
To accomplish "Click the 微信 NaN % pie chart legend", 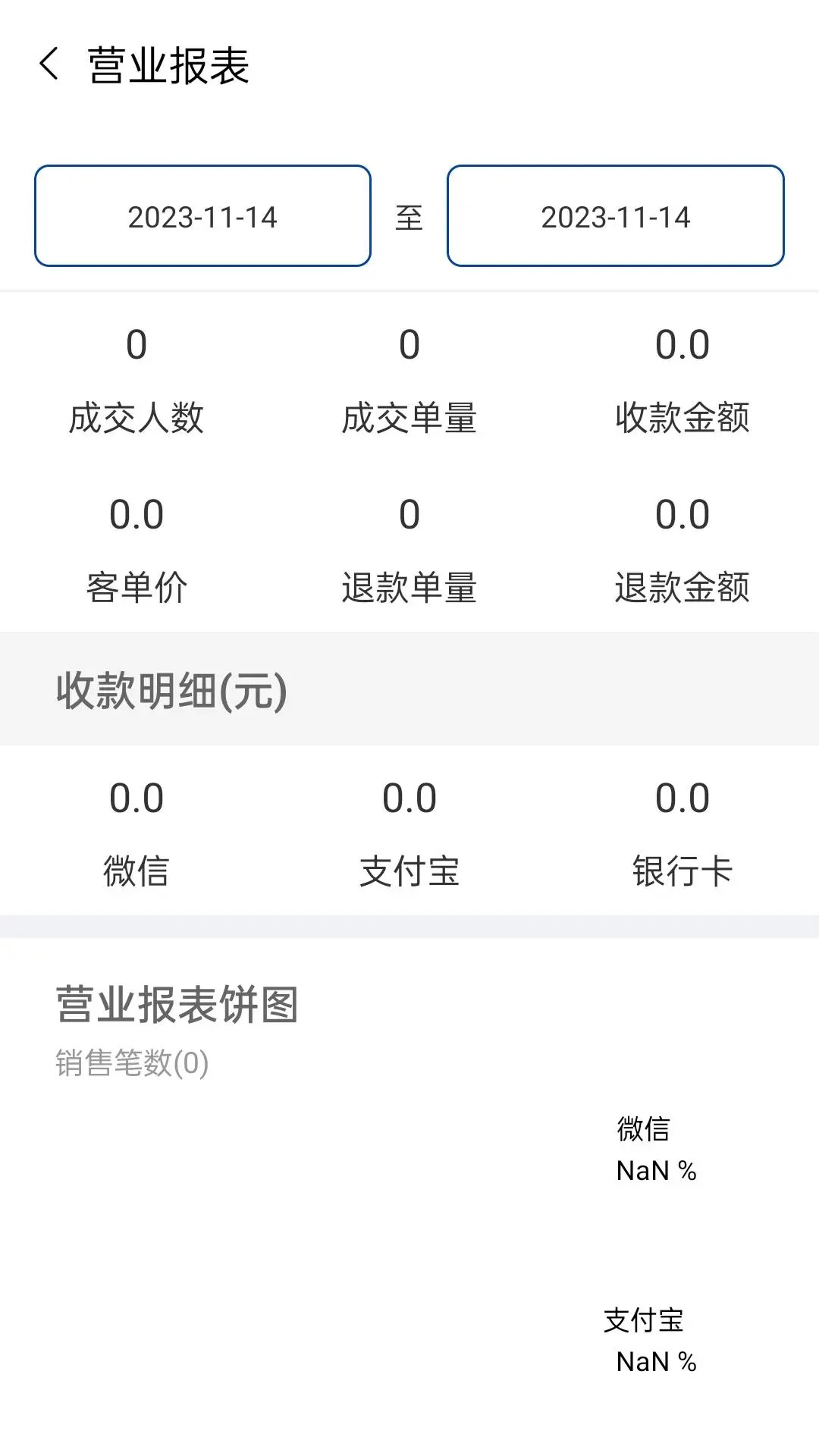I will point(656,1153).
